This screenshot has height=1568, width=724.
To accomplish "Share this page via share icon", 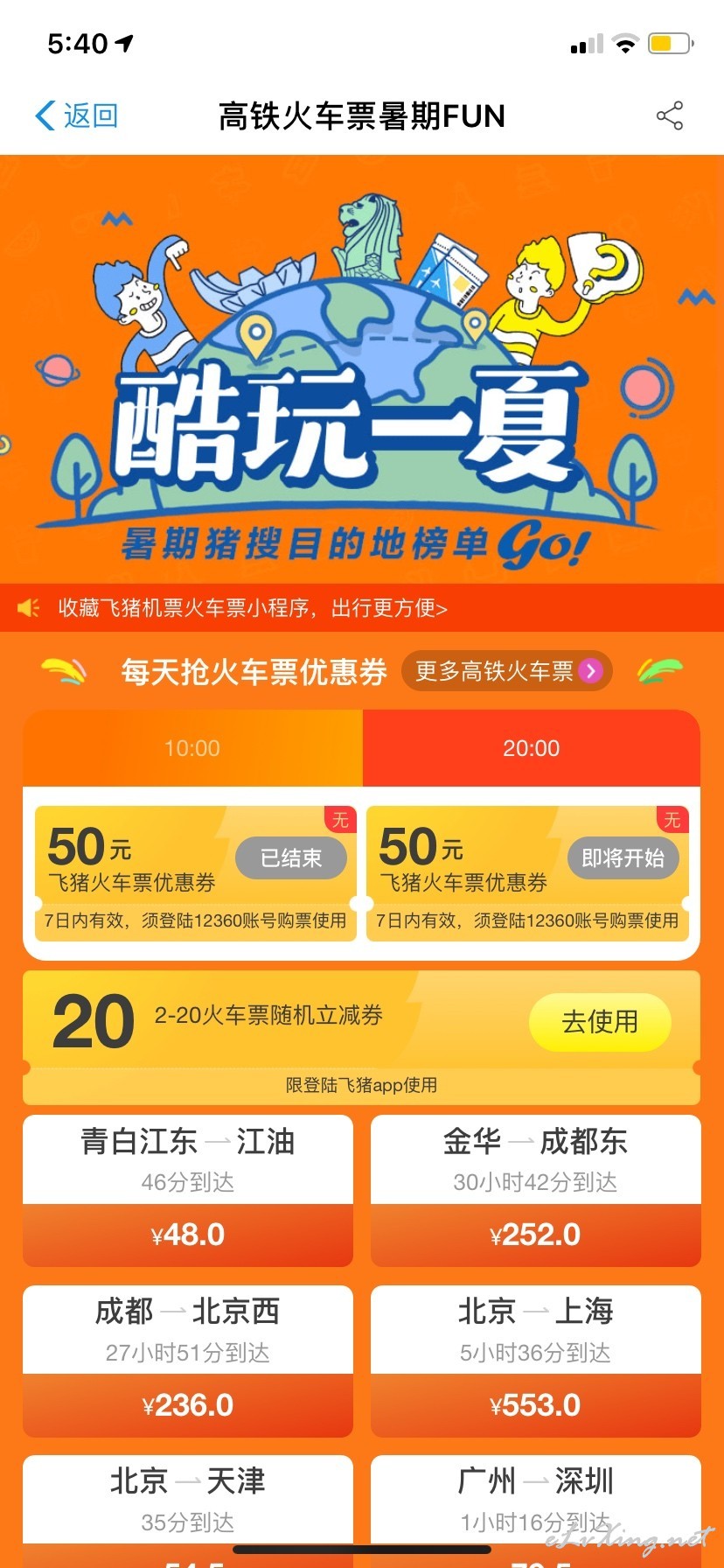I will click(670, 115).
